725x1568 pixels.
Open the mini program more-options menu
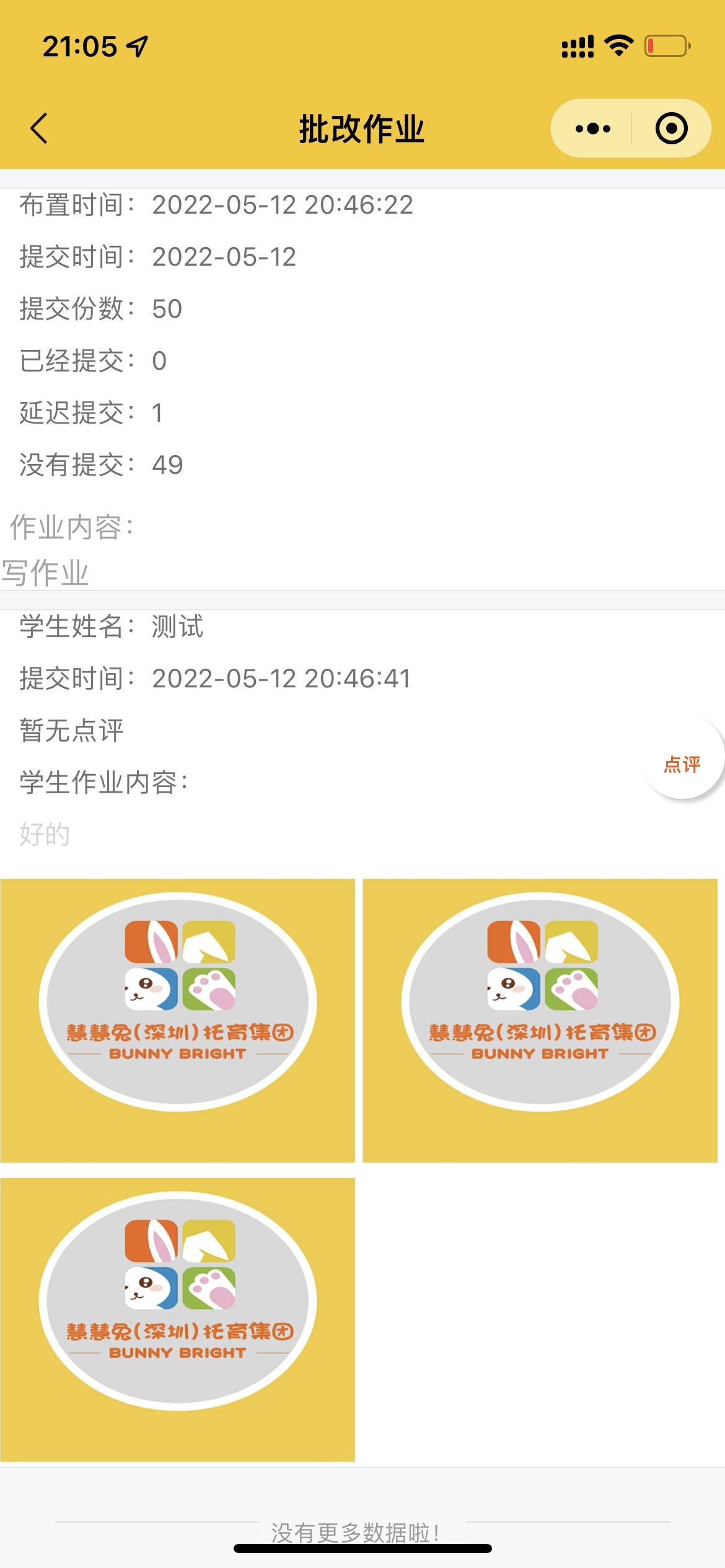(x=592, y=129)
